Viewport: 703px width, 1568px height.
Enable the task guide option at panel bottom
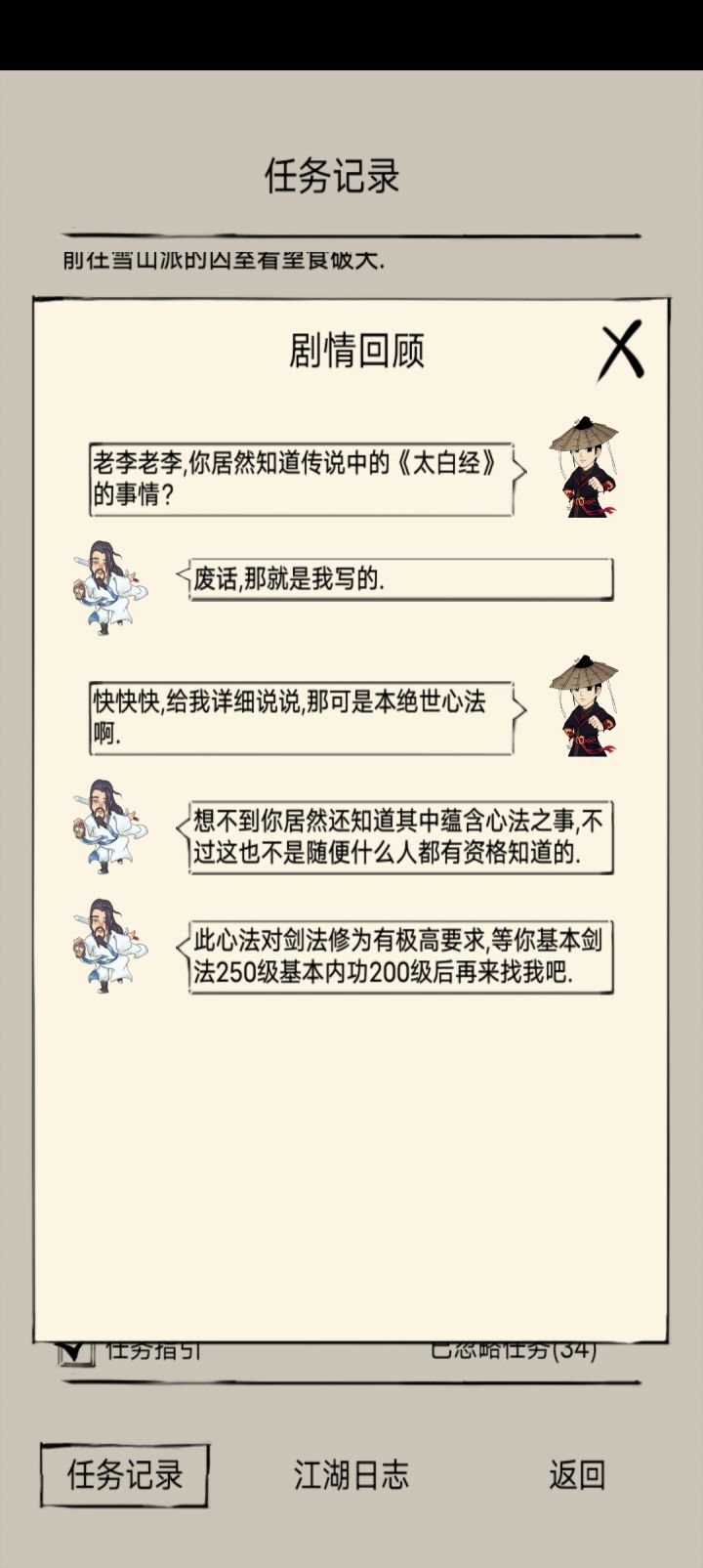tap(76, 1352)
